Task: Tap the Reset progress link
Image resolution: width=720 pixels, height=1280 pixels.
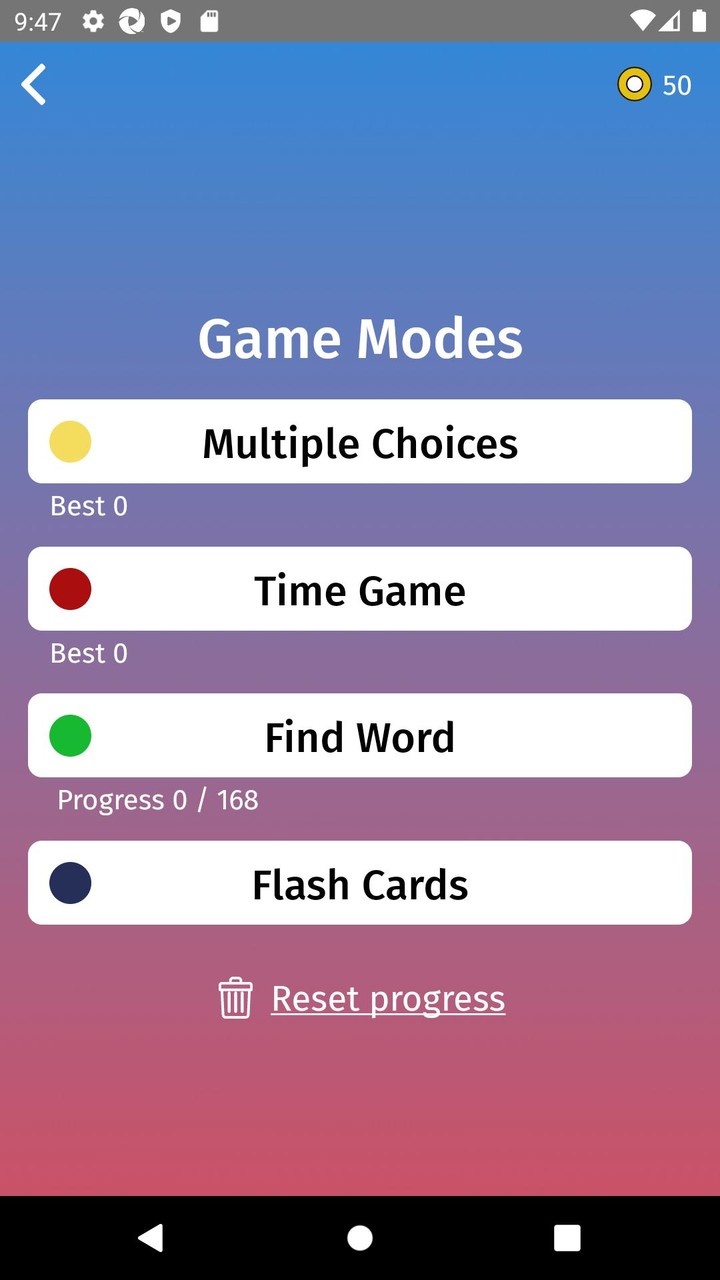Action: [386, 998]
